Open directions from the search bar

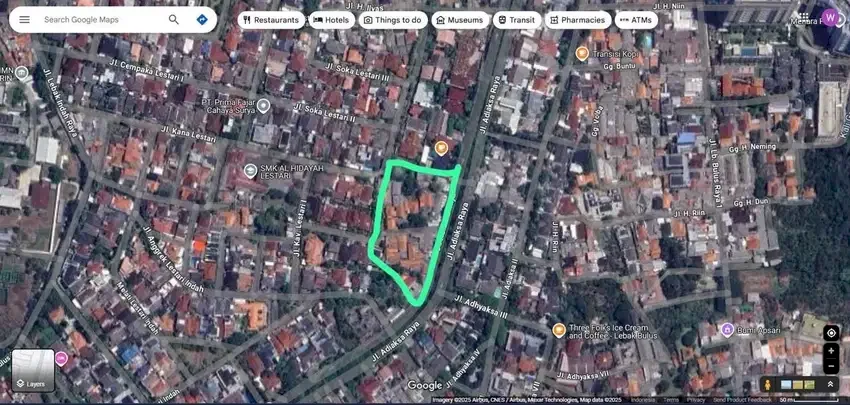click(202, 19)
